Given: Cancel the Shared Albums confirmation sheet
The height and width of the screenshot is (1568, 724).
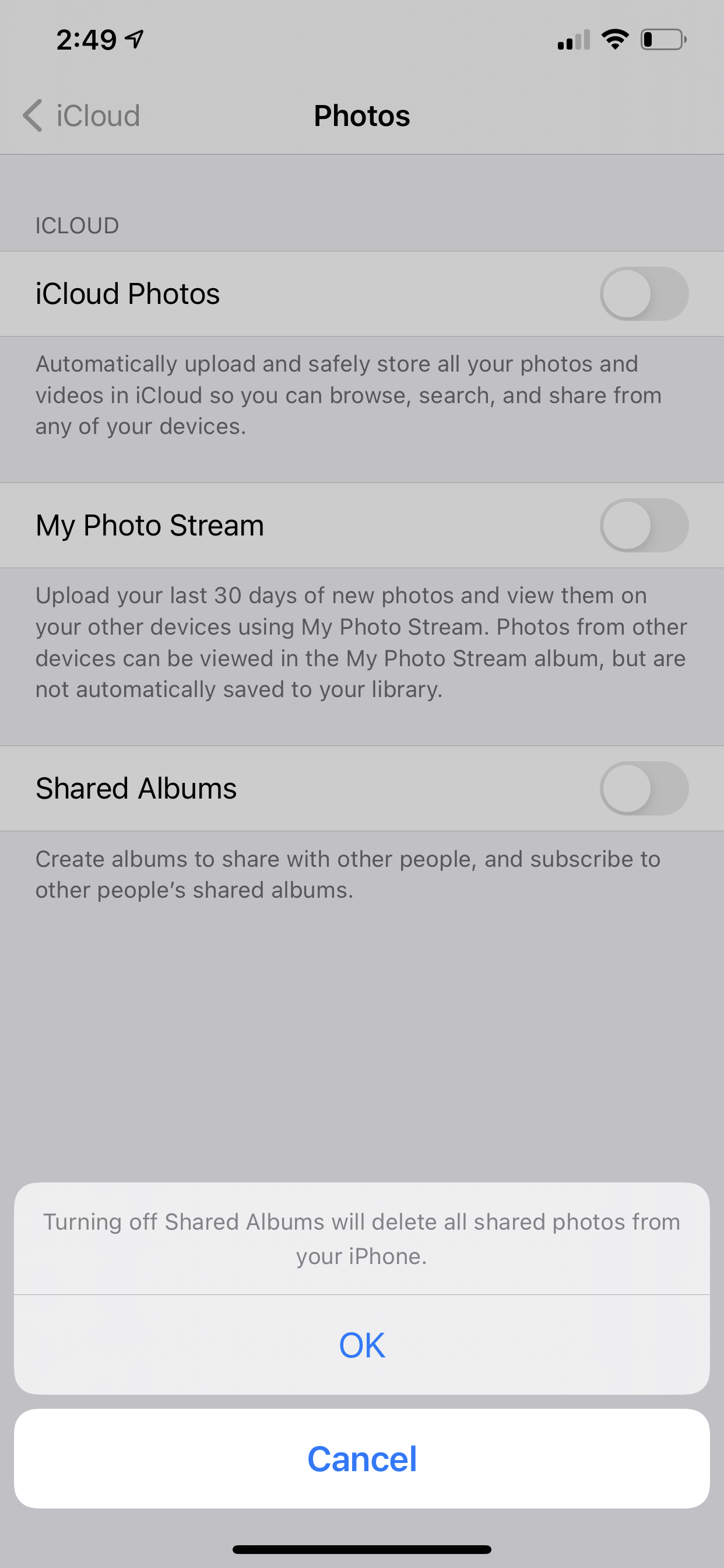Looking at the screenshot, I should (361, 1458).
